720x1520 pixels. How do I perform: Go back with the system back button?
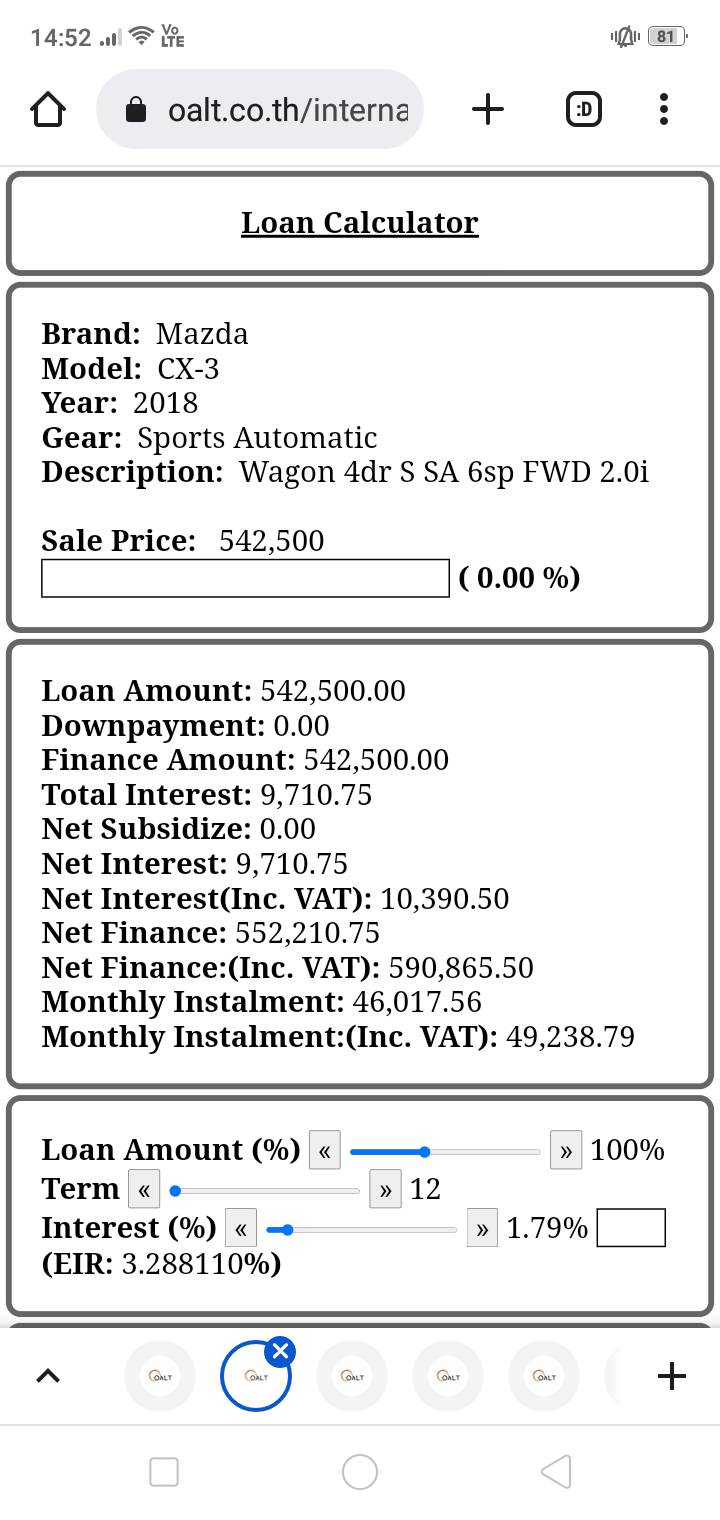coord(556,1471)
